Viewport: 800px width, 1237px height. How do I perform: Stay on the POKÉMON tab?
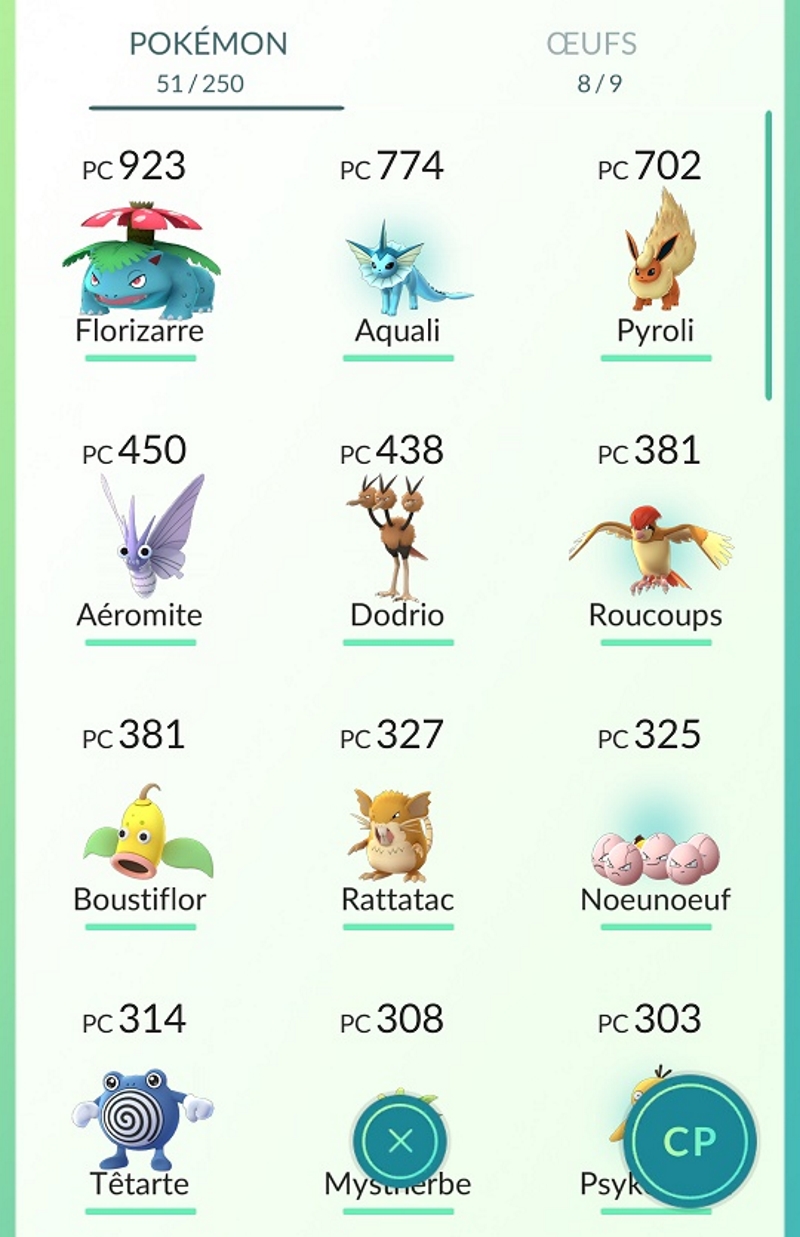pos(208,45)
